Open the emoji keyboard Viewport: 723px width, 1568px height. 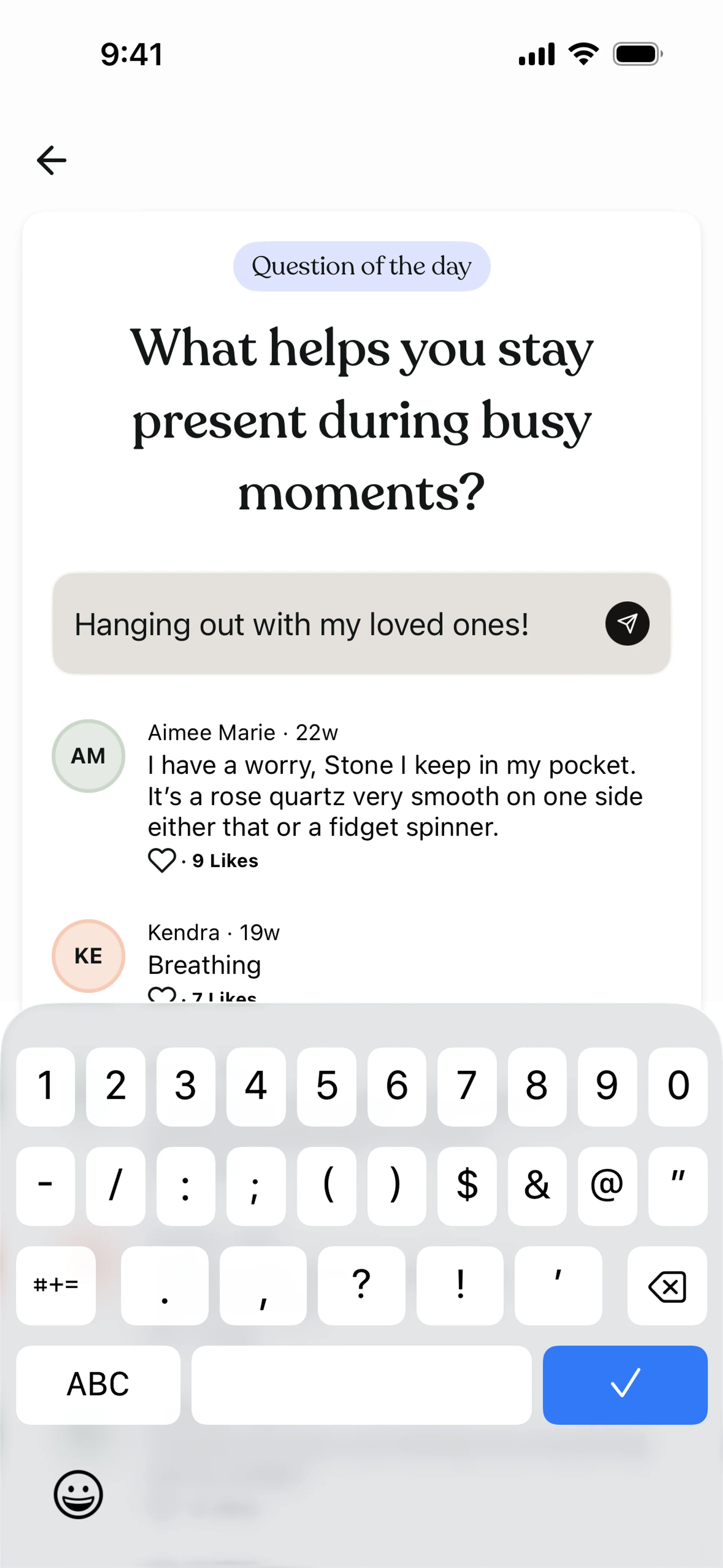[78, 1495]
